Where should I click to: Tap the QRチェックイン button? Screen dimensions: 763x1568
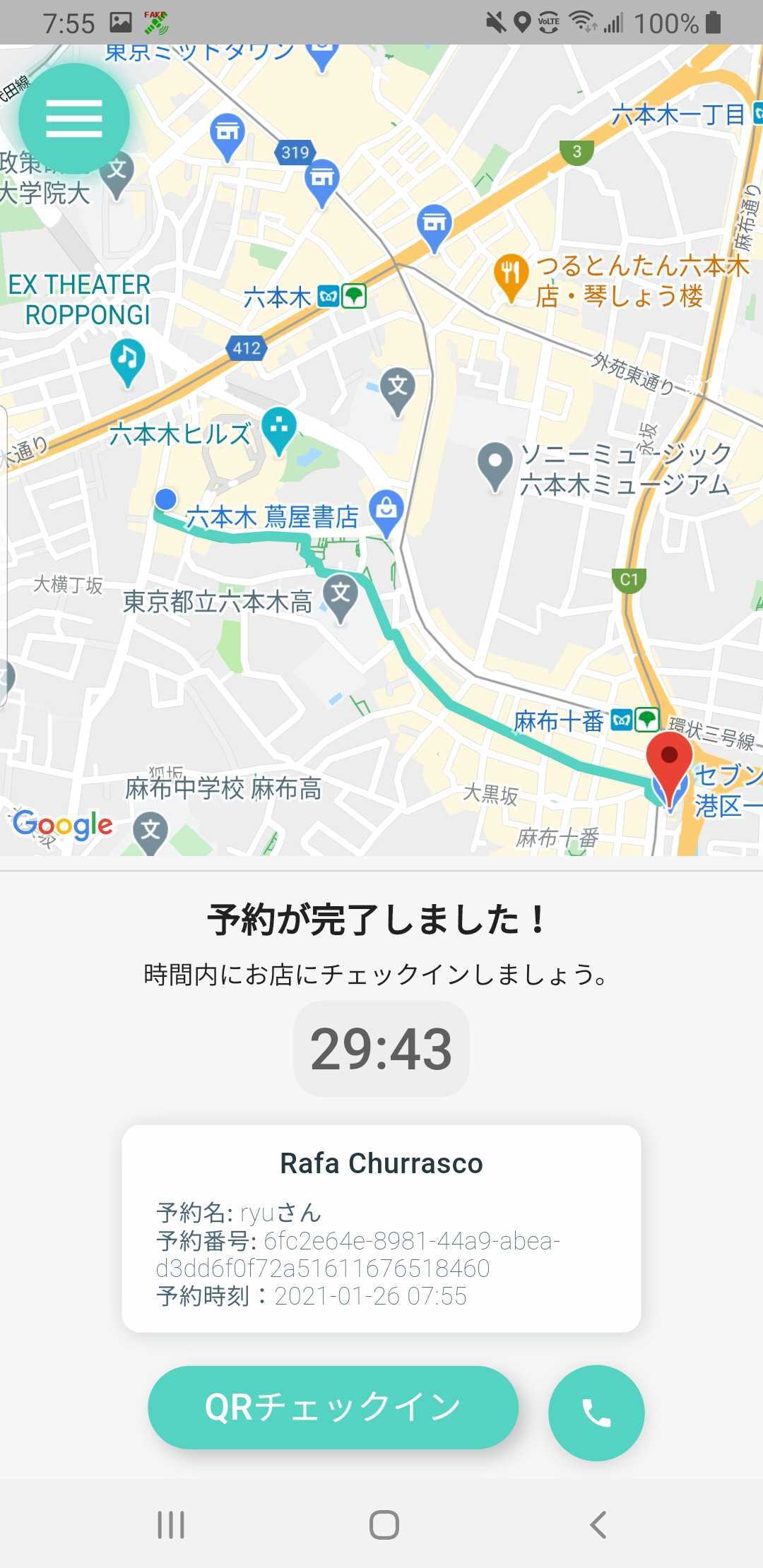tap(333, 1407)
